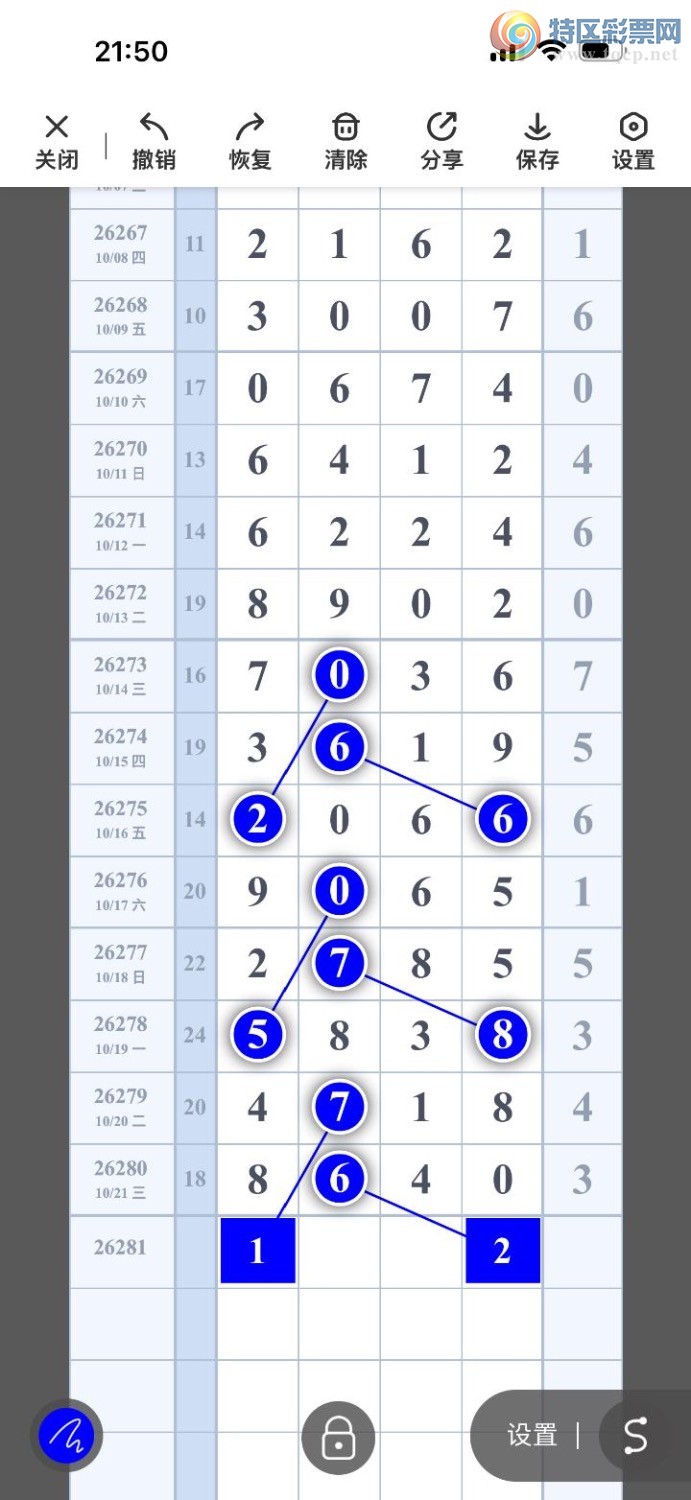691x1500 pixels.
Task: Open 设置 in the top toolbar
Action: (633, 141)
